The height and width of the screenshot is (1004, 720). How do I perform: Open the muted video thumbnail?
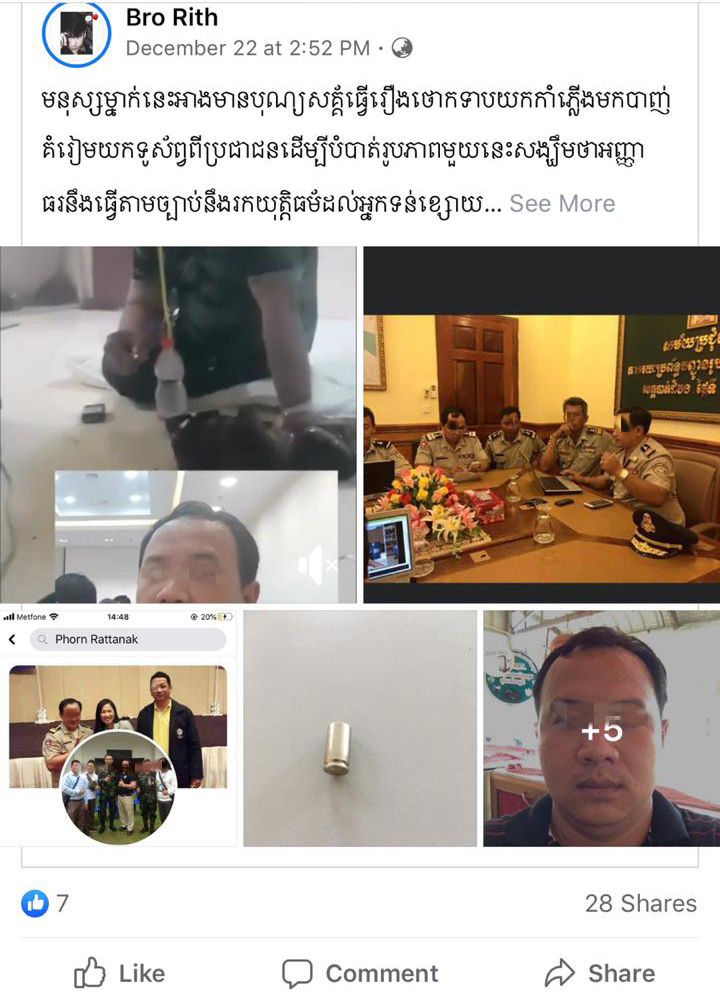tap(178, 424)
